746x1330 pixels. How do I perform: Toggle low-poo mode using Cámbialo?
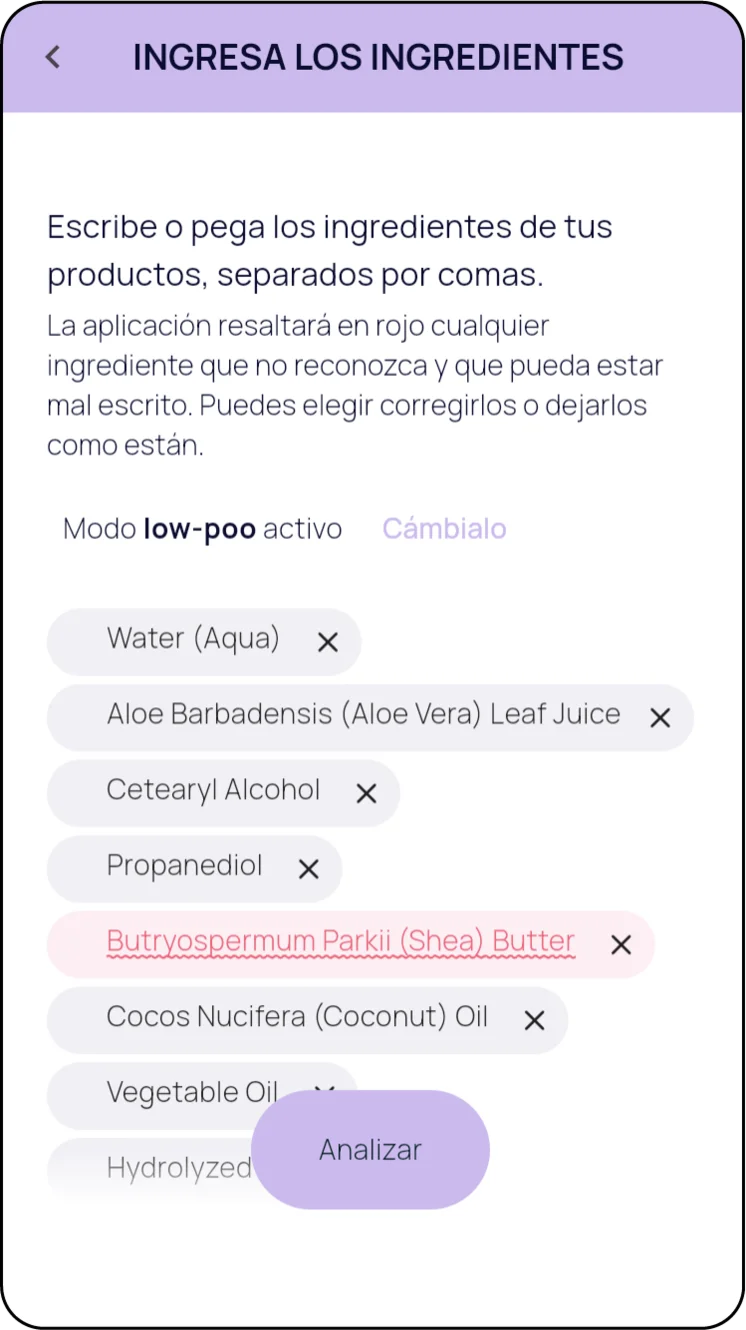point(444,528)
